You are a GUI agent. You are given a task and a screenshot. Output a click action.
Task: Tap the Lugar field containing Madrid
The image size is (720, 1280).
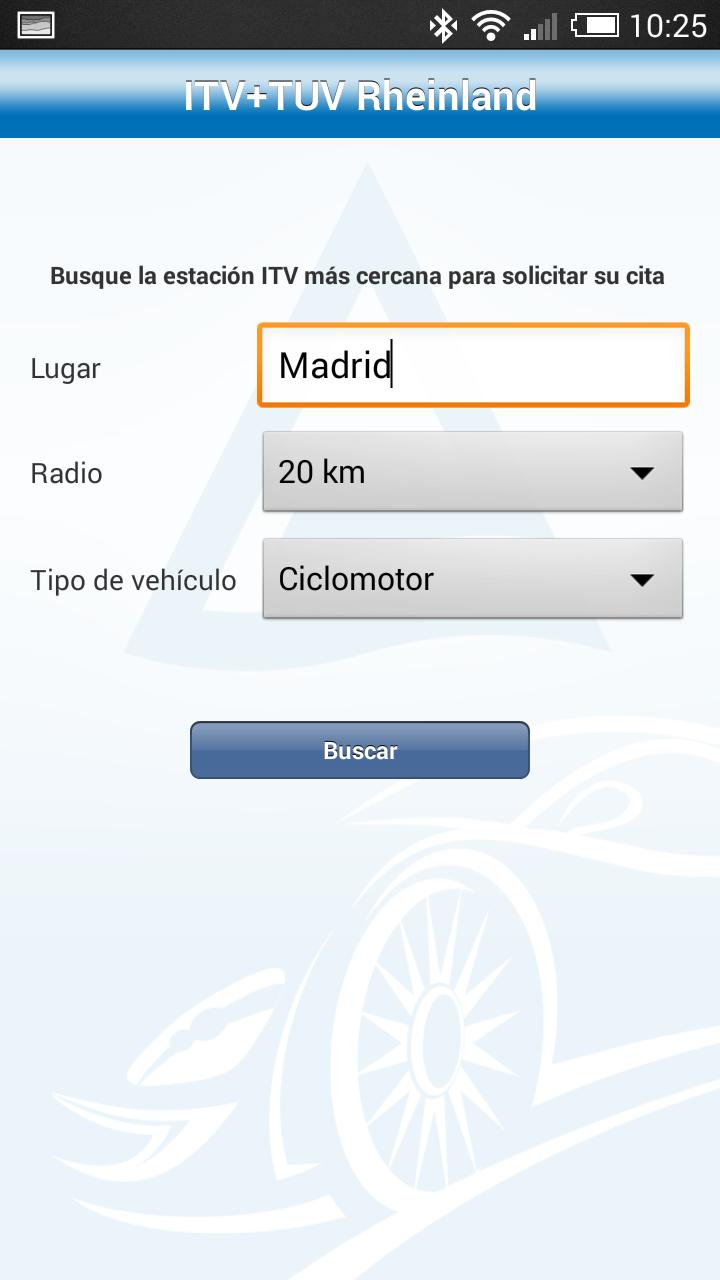[473, 366]
